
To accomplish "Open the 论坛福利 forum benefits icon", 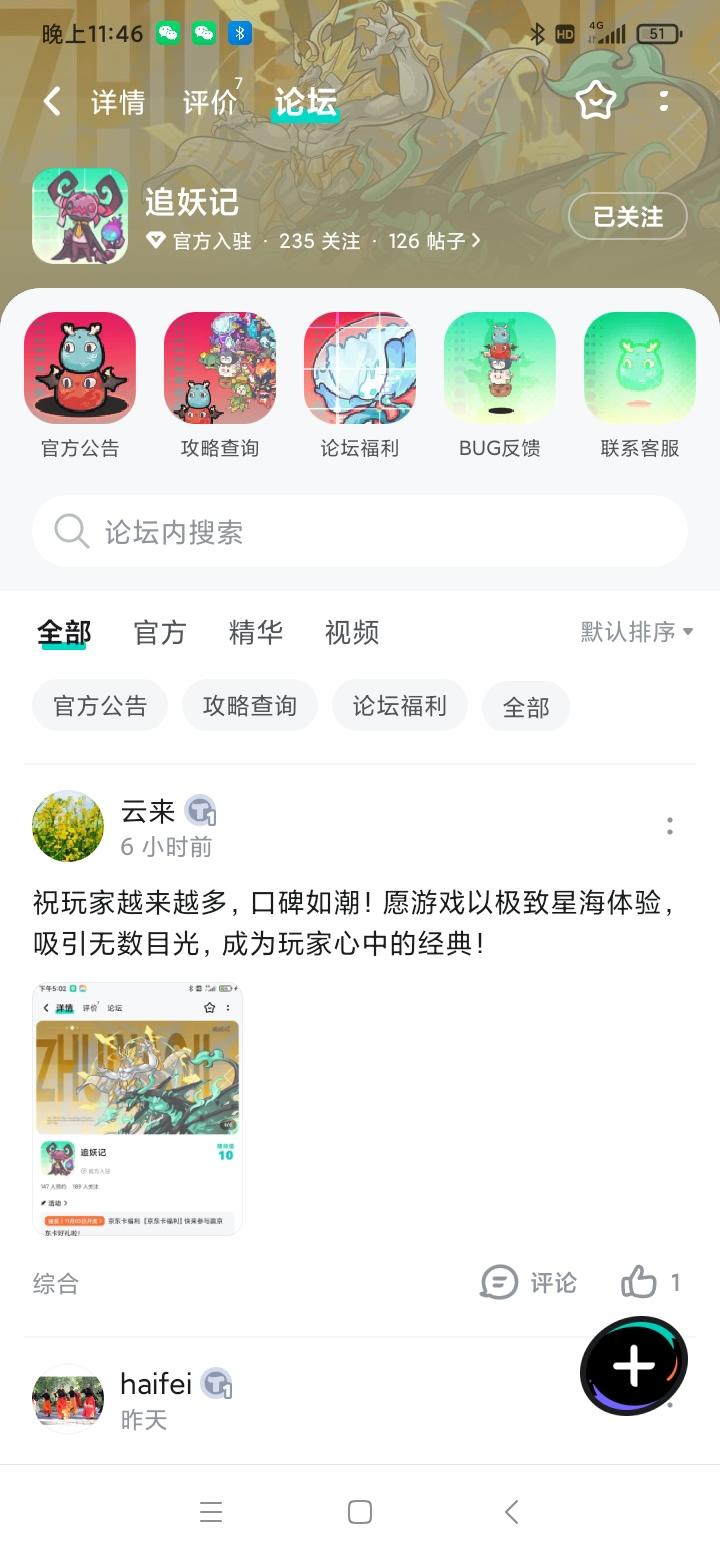I will [360, 367].
